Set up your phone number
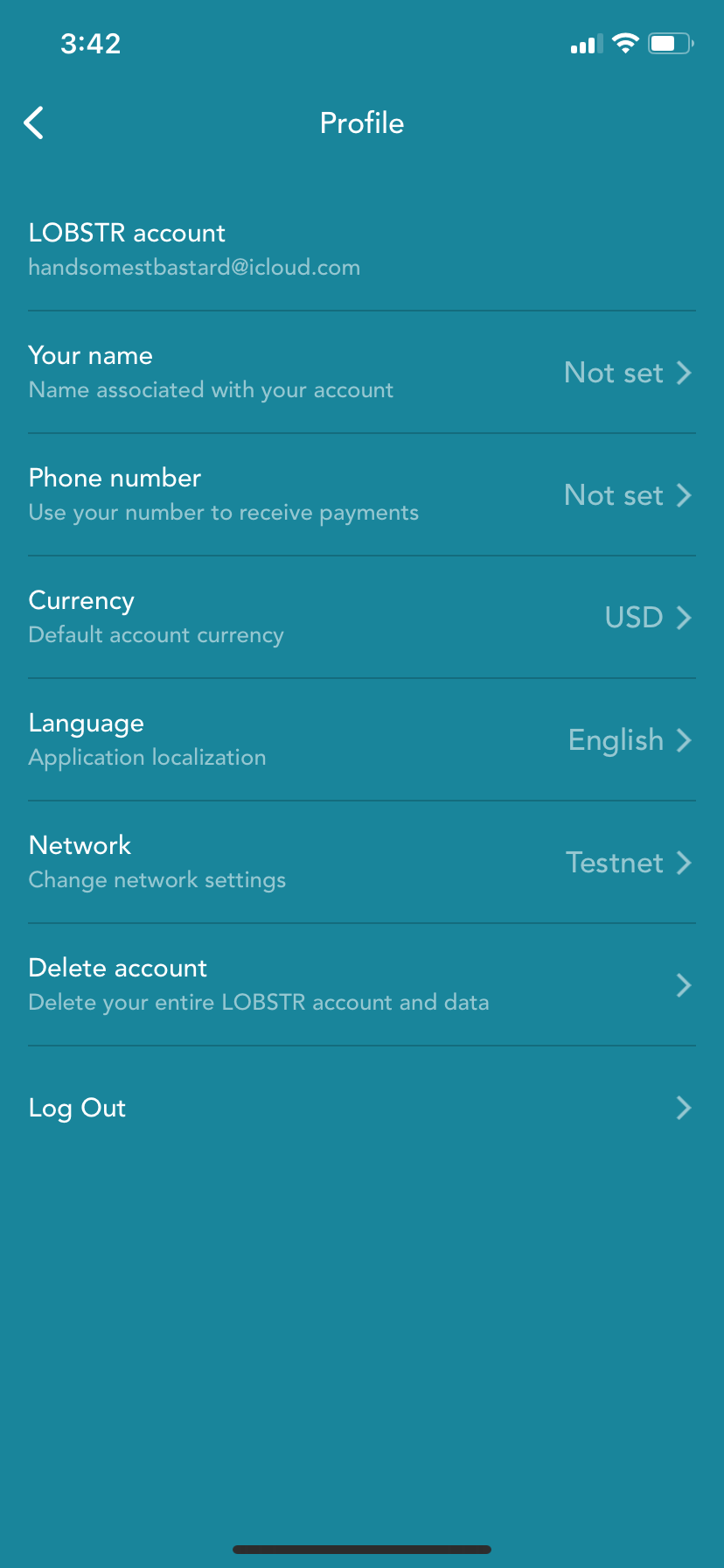 click(361, 494)
